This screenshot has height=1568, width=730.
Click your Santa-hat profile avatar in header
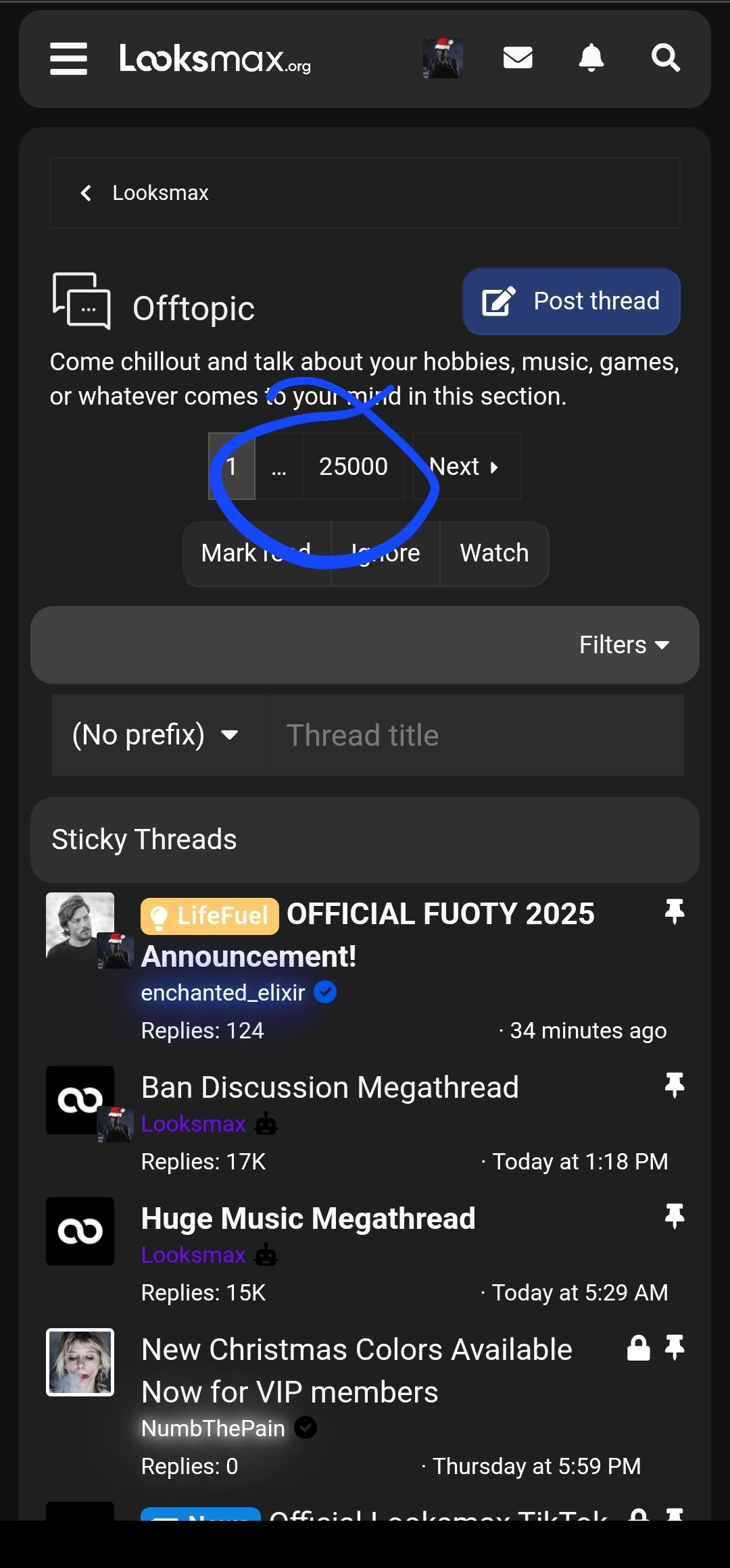pos(443,58)
